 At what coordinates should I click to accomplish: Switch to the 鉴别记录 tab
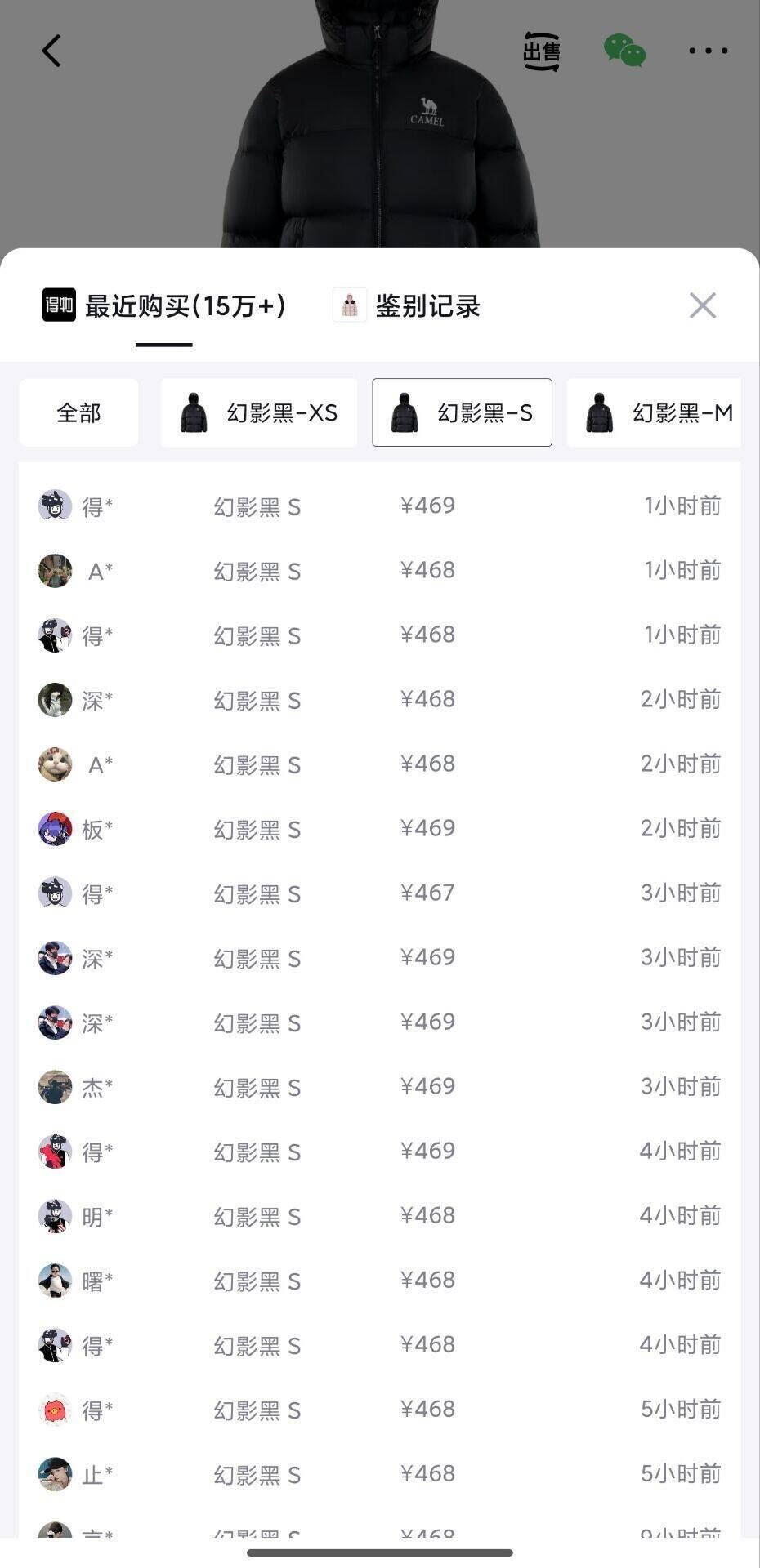click(407, 306)
